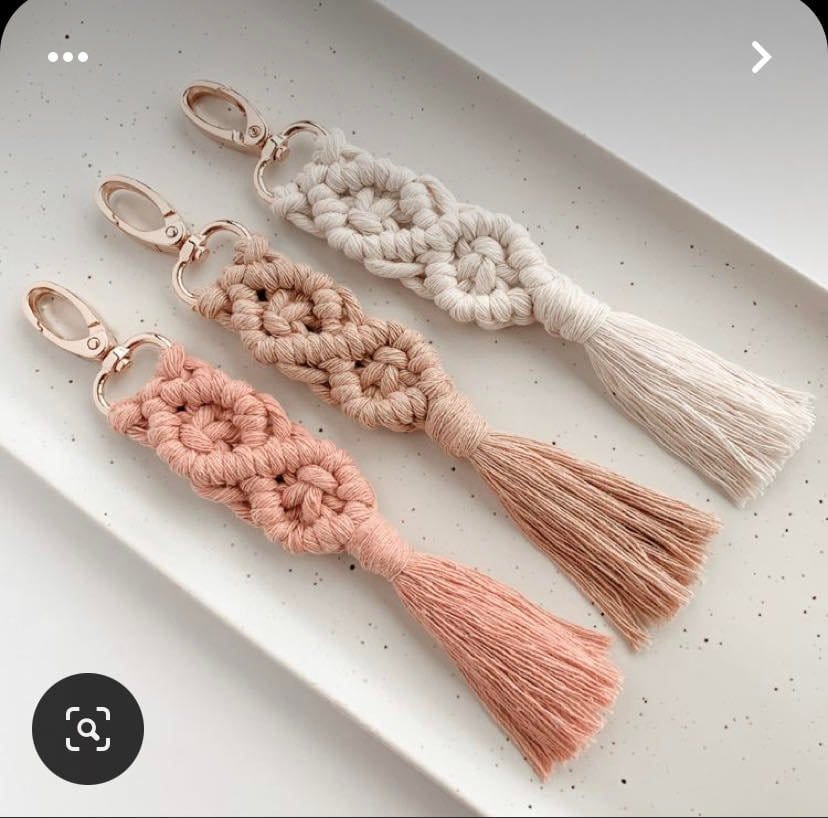Open the three-dot overflow menu

coord(67,57)
